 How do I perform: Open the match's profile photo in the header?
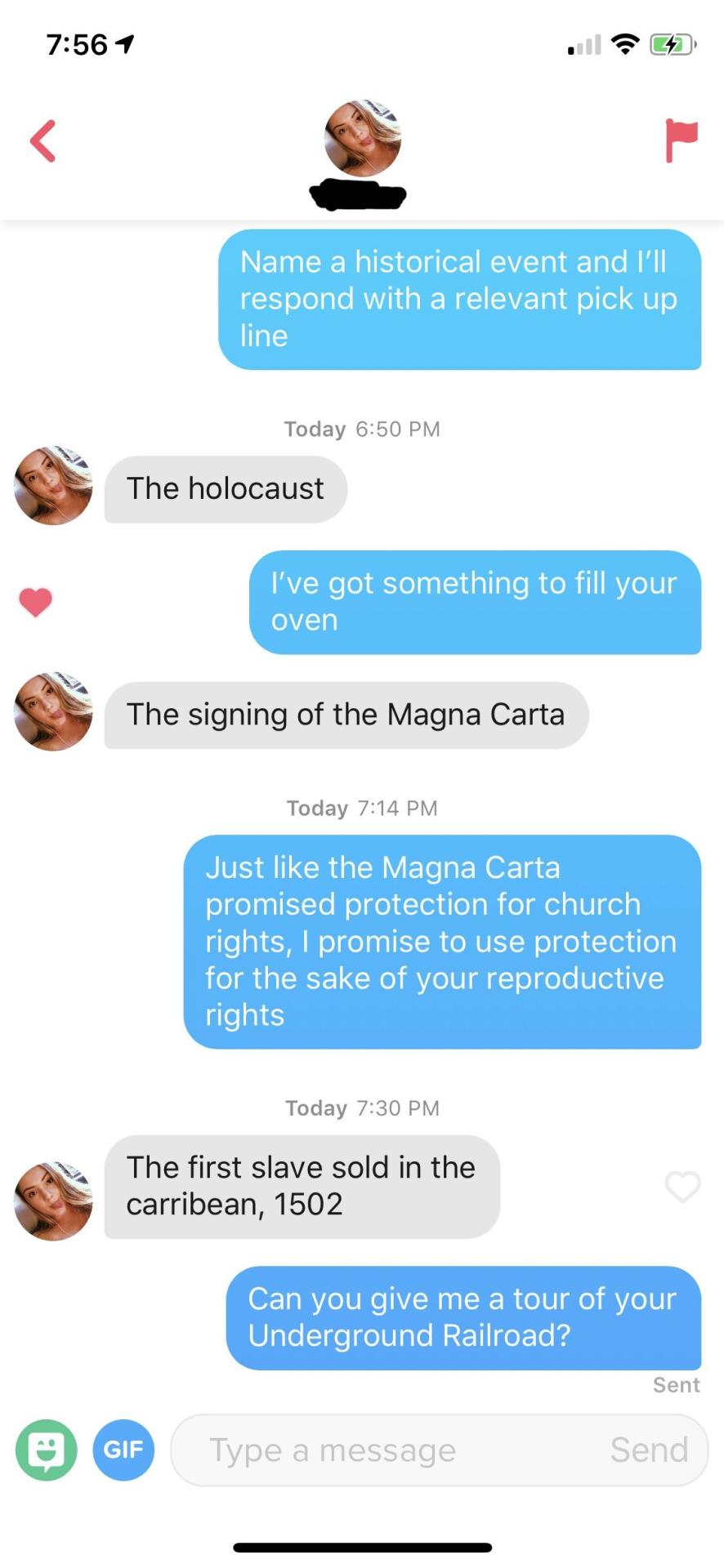point(362,139)
